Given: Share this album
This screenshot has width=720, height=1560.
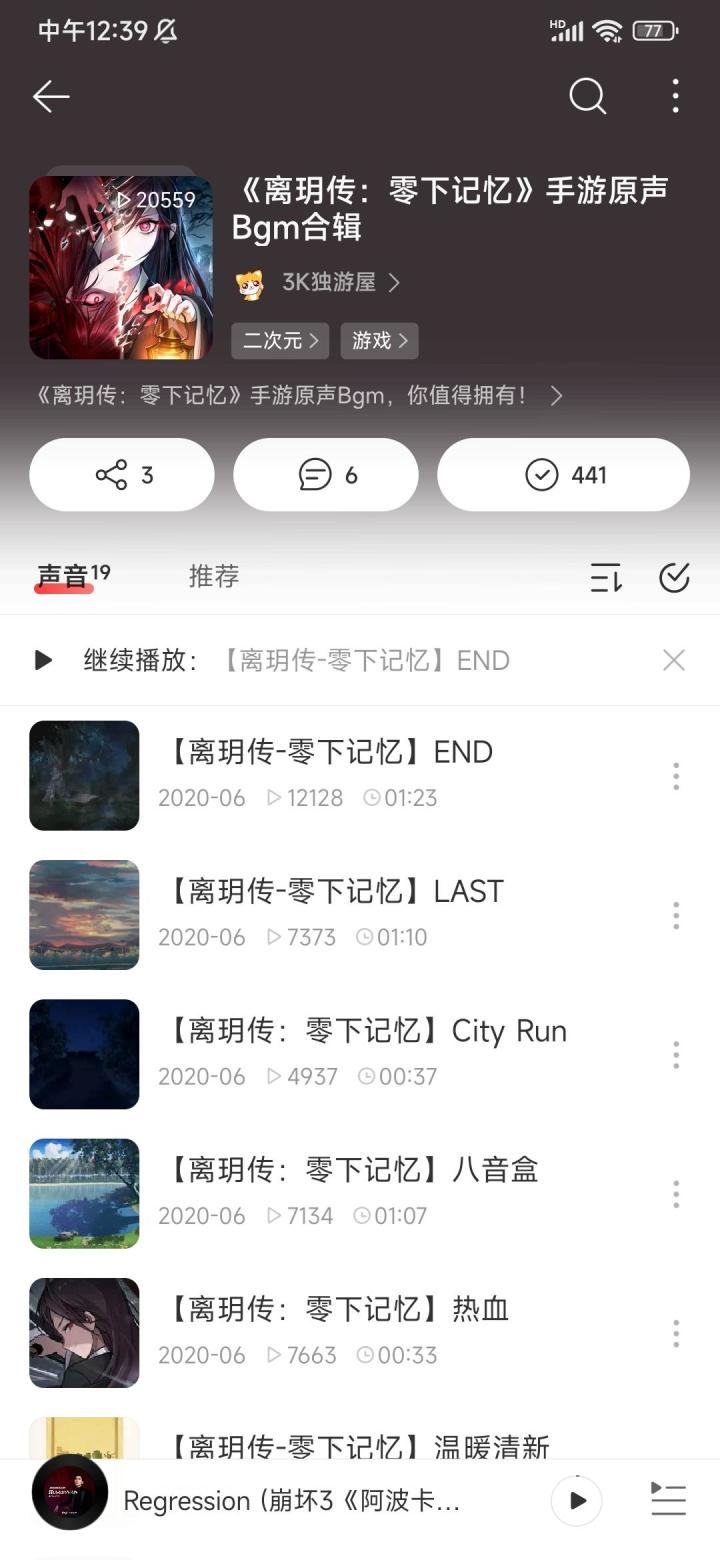Looking at the screenshot, I should tap(122, 475).
